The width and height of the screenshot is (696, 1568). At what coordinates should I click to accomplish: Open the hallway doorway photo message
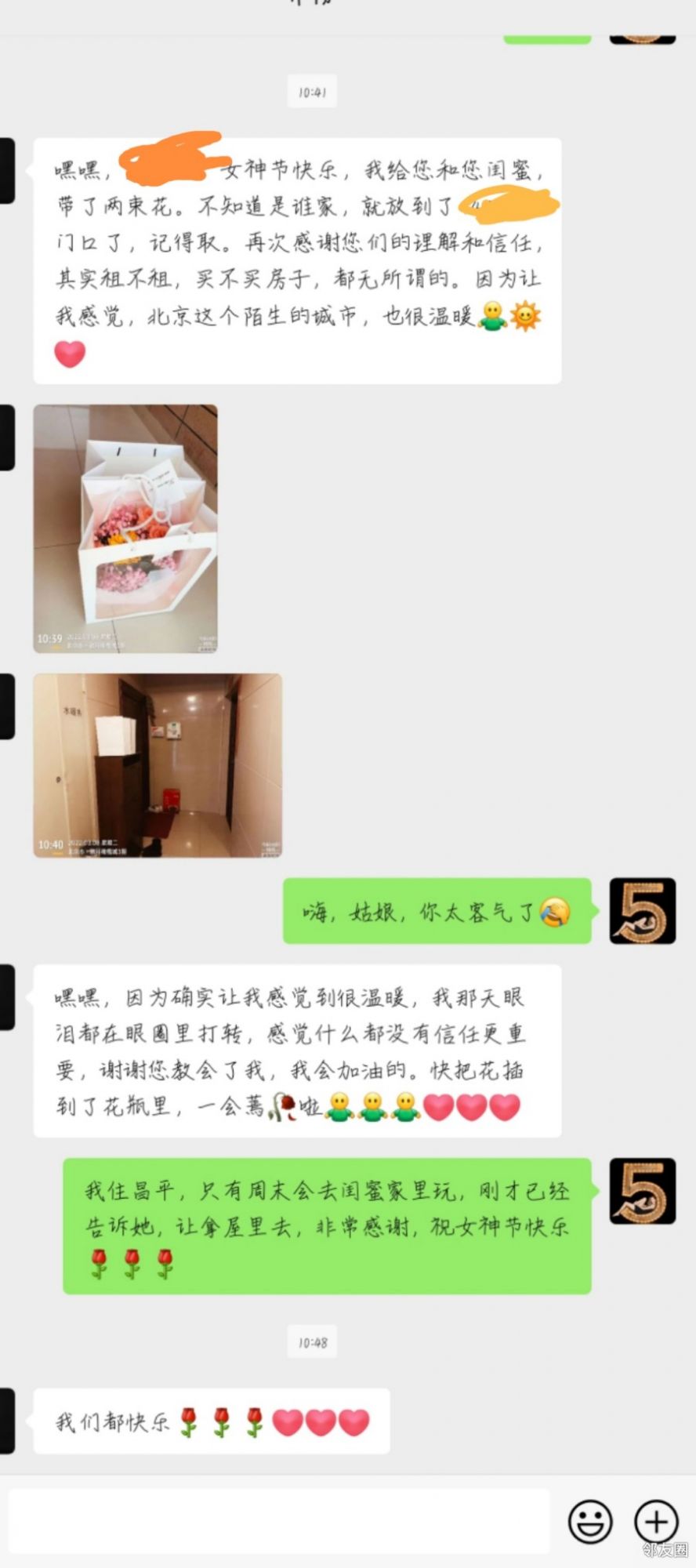(158, 765)
